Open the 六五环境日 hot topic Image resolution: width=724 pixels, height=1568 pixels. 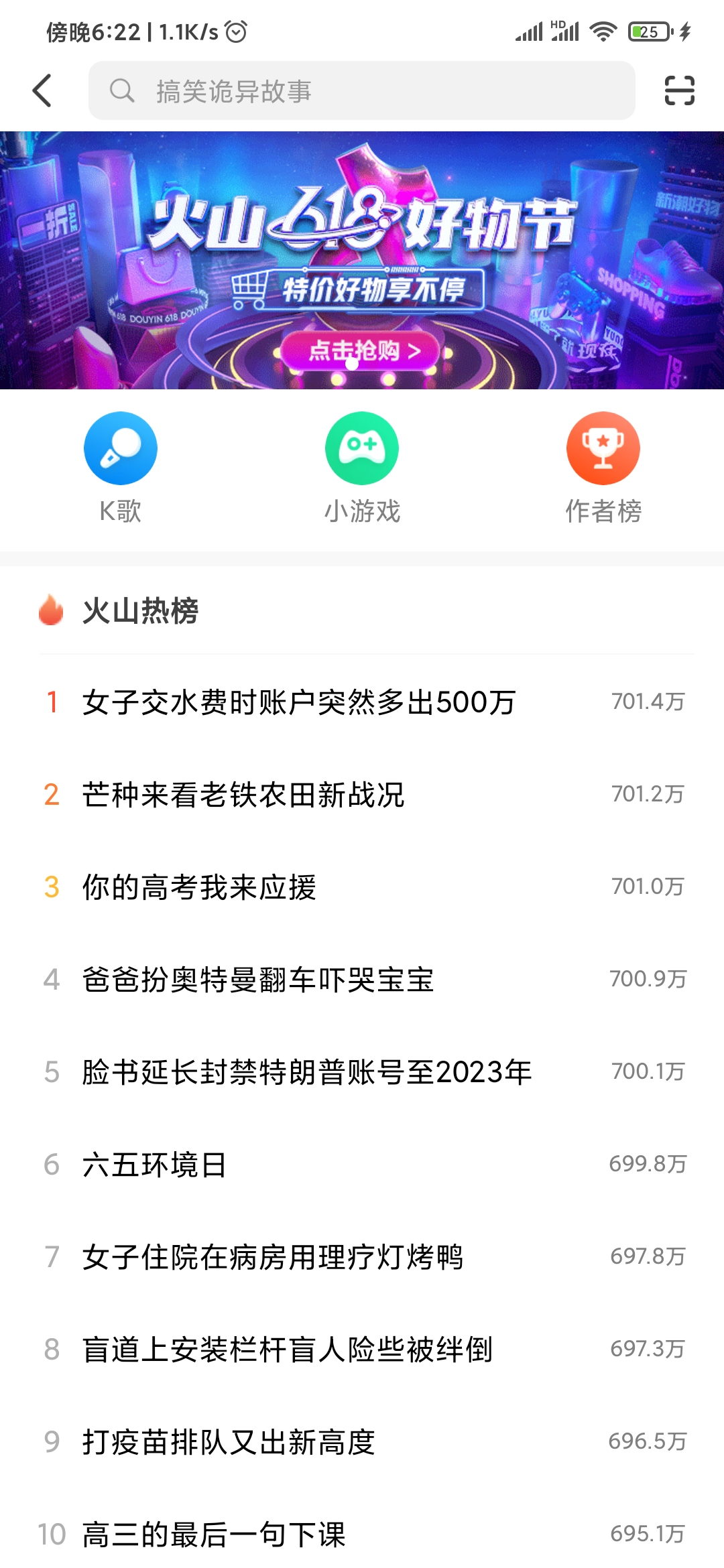pyautogui.click(x=154, y=1165)
